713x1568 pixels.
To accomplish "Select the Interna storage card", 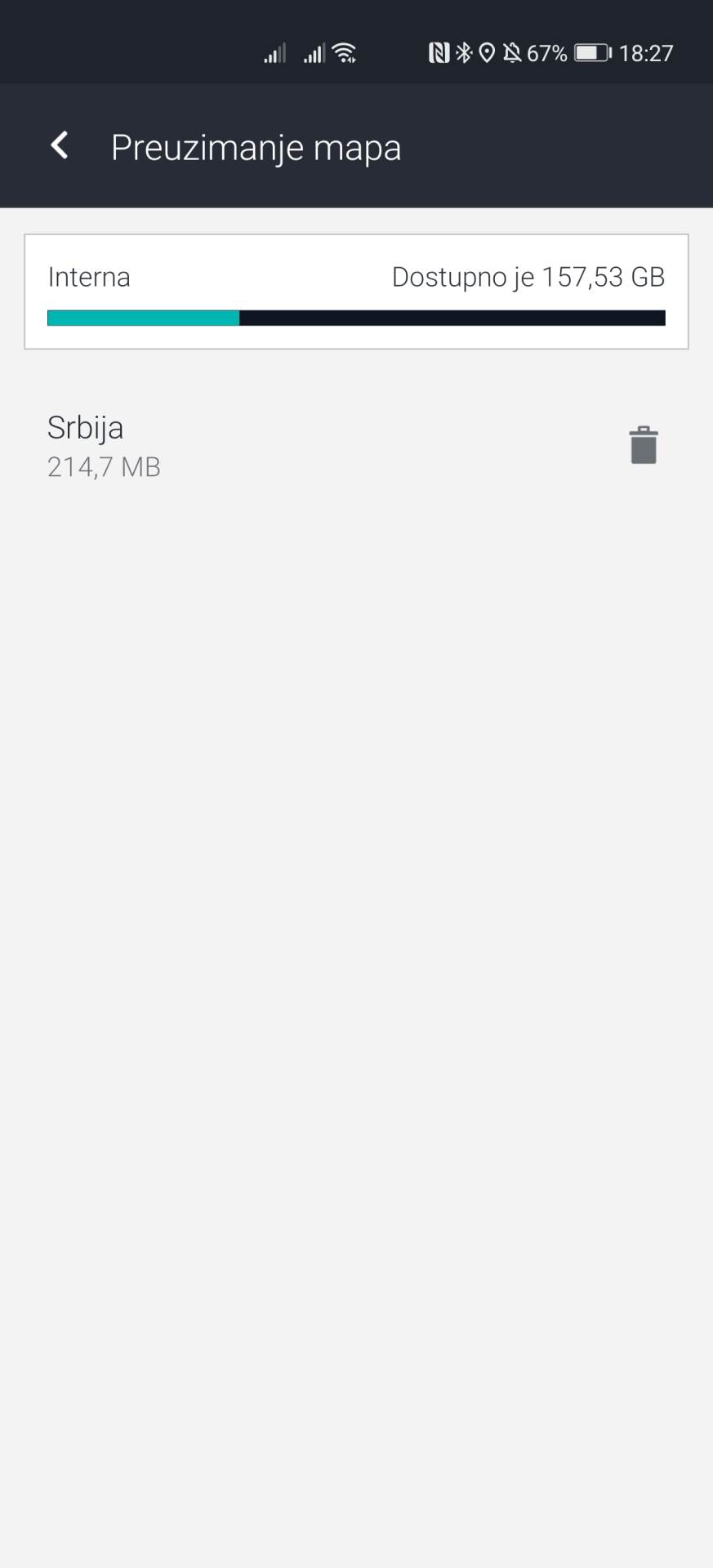I will pyautogui.click(x=356, y=292).
